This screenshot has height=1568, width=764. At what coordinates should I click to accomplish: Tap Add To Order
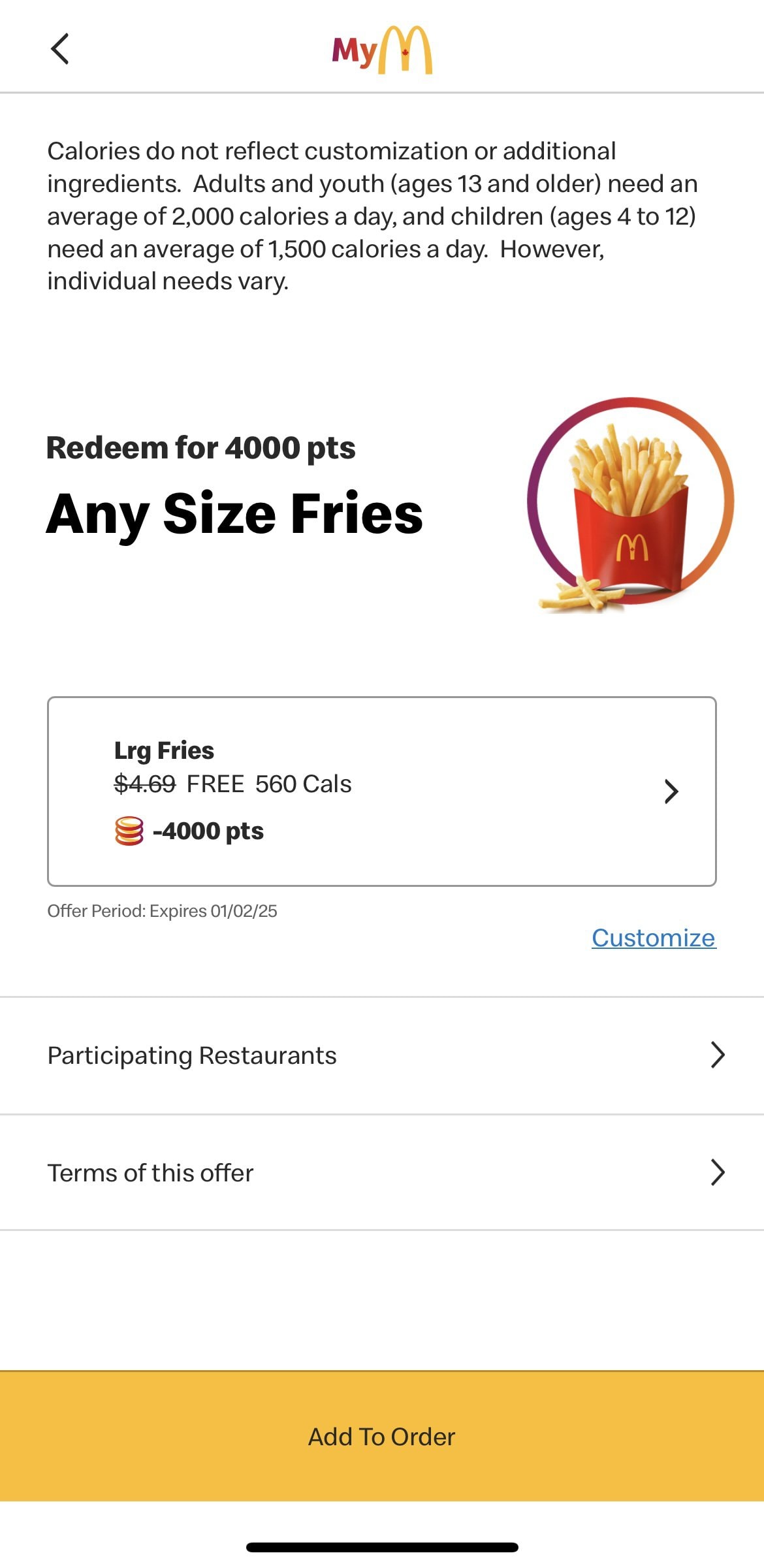[x=382, y=1436]
